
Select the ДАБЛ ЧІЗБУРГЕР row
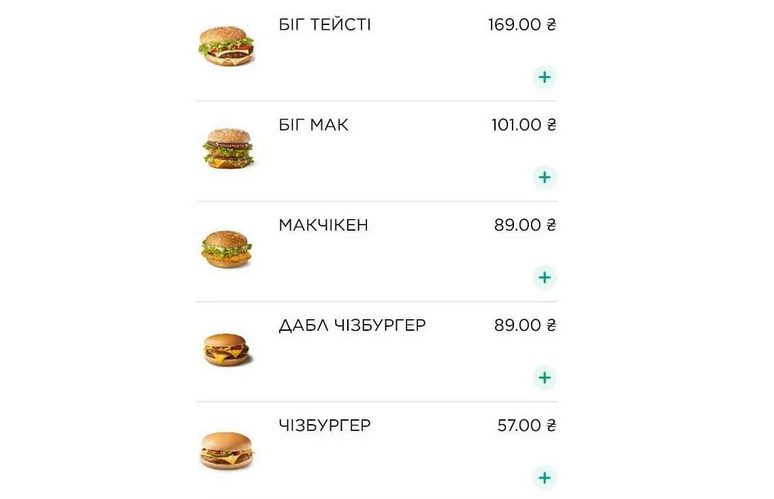tap(352, 325)
